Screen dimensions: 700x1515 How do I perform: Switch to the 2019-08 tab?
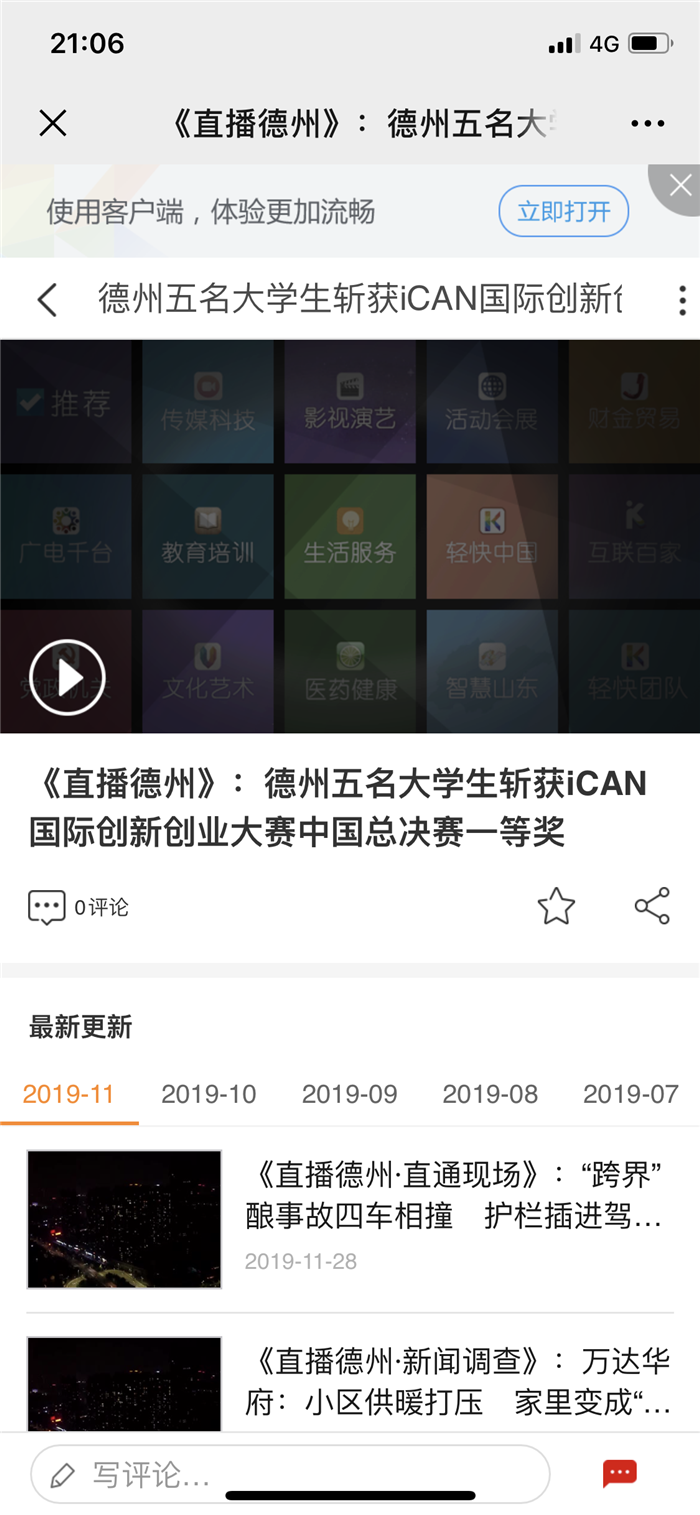490,1094
